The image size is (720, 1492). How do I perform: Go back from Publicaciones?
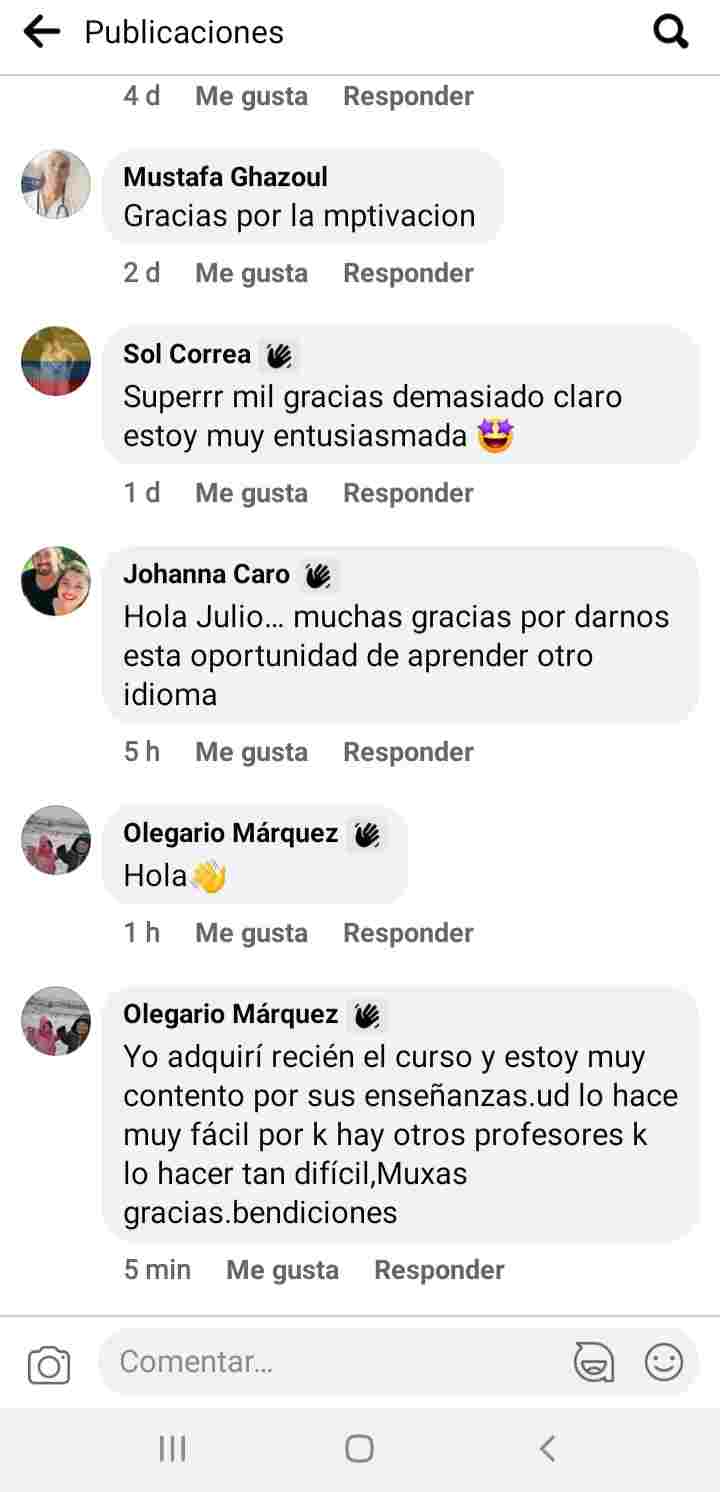(41, 32)
